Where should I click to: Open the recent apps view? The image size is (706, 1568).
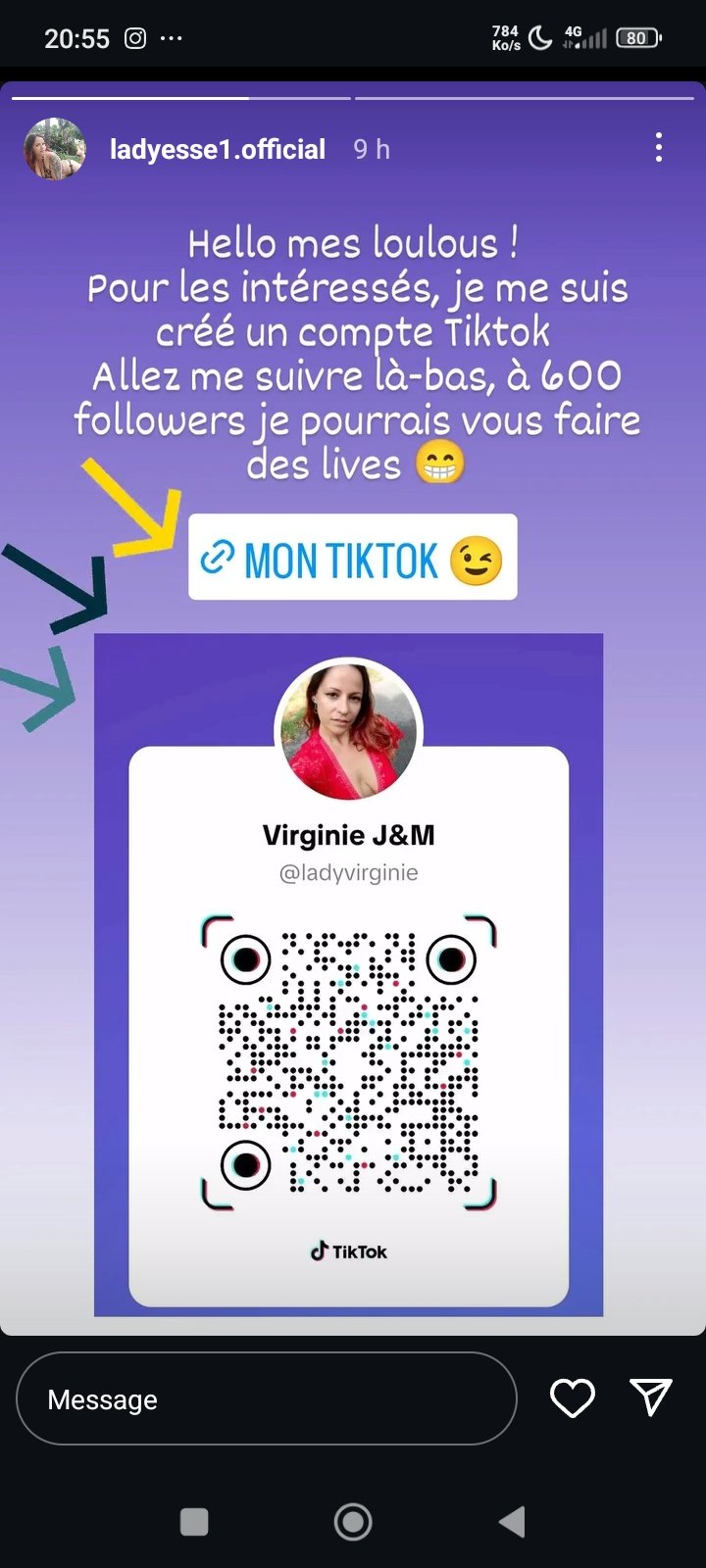(x=194, y=1521)
